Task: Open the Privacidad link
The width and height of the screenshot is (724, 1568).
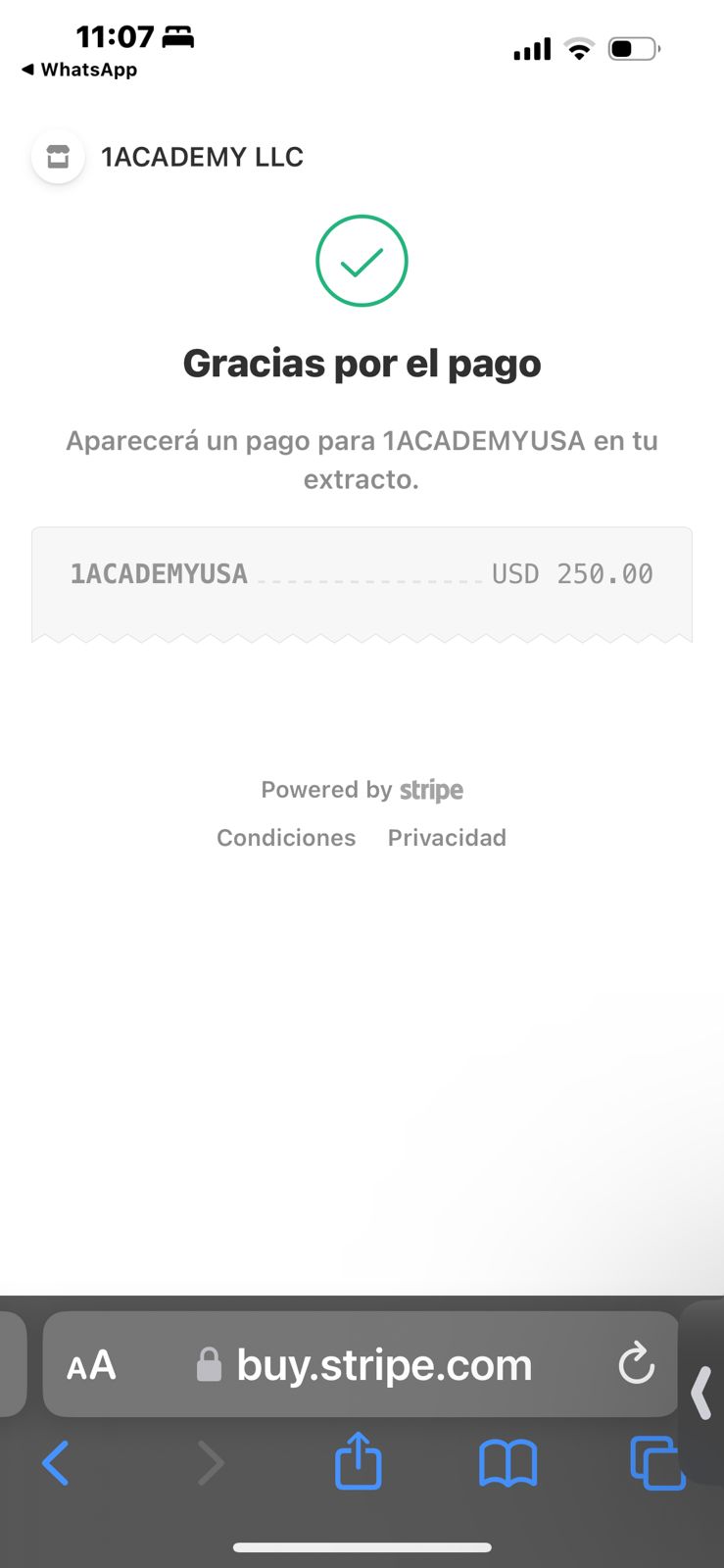Action: click(x=447, y=838)
